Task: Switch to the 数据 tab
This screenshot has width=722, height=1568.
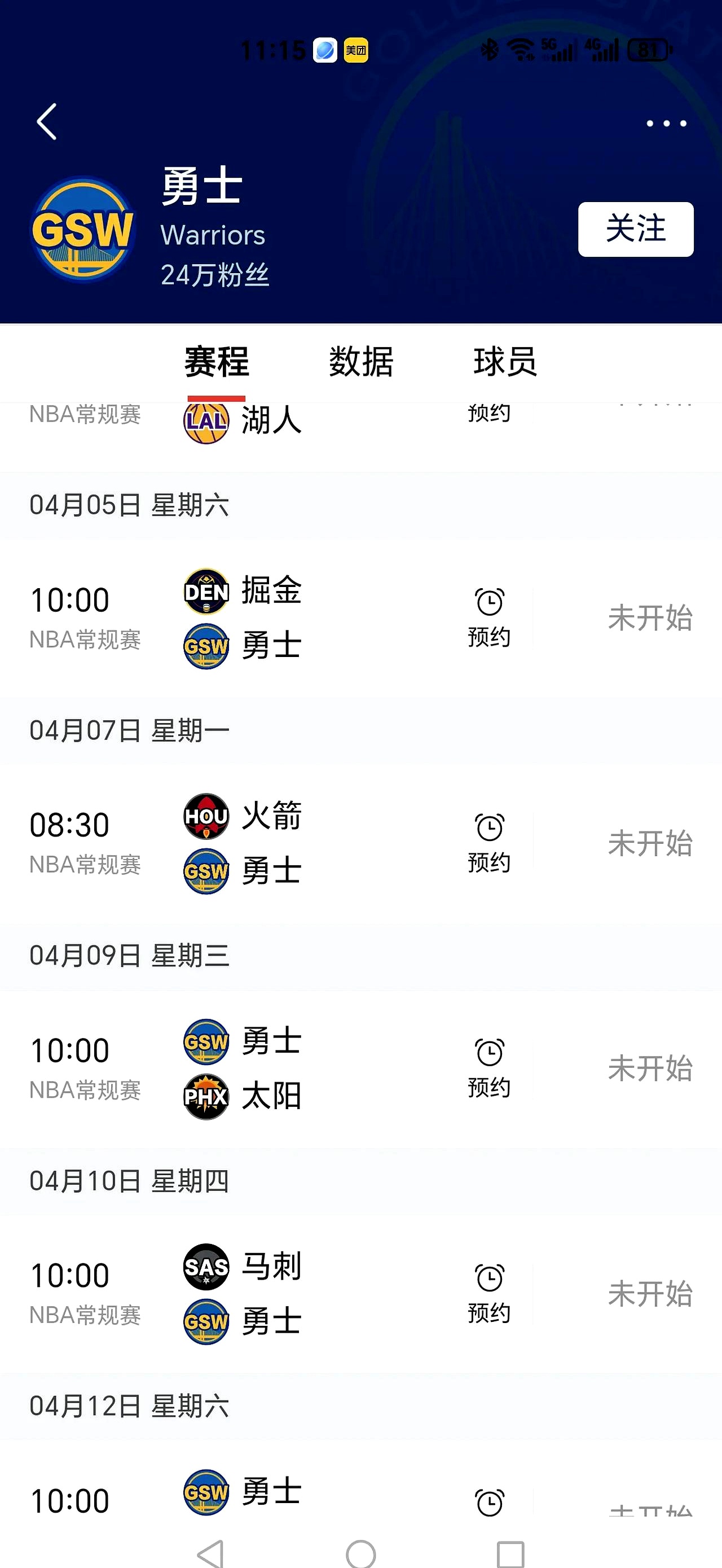Action: (360, 362)
